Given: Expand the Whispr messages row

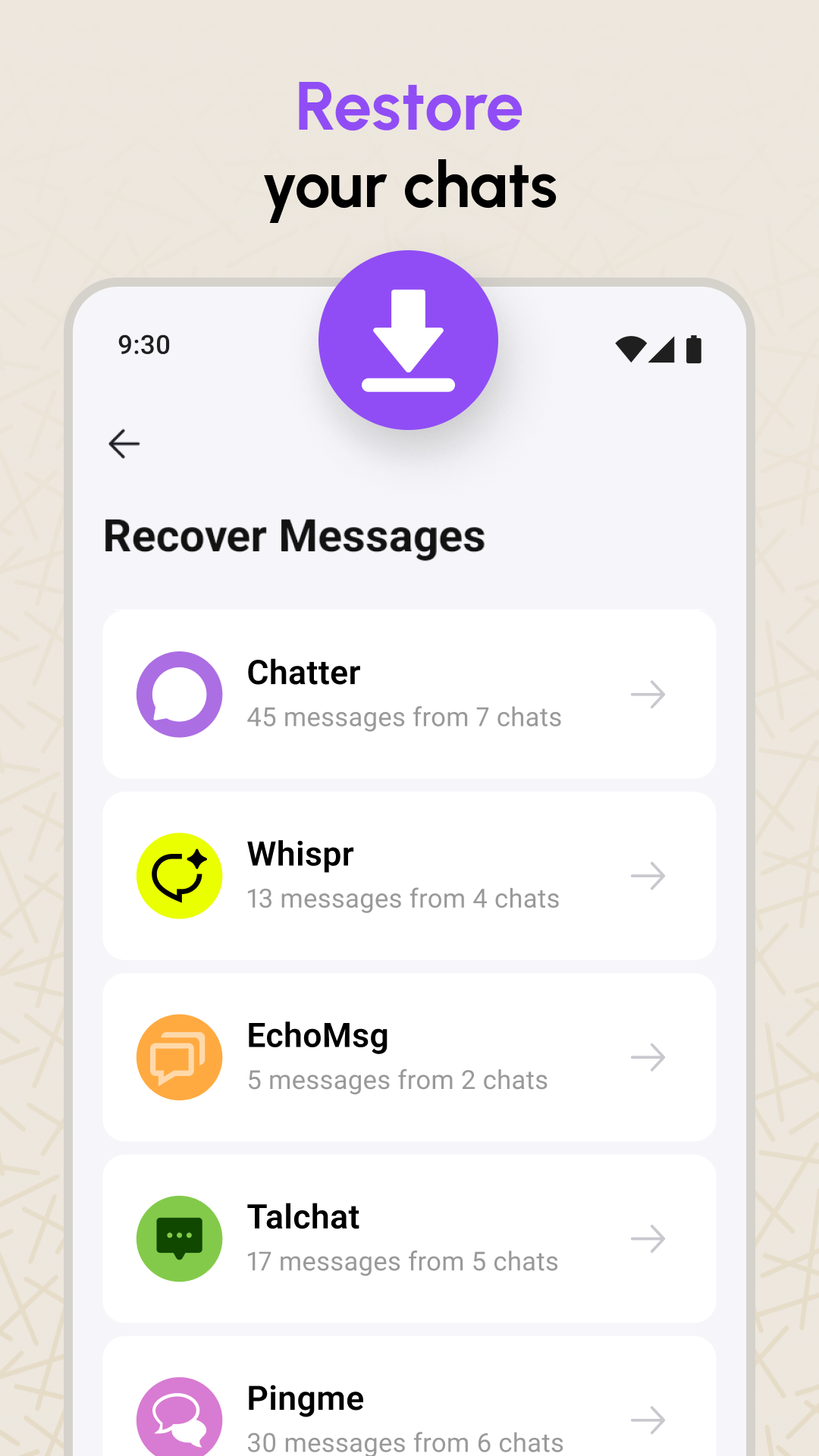Looking at the screenshot, I should [648, 876].
